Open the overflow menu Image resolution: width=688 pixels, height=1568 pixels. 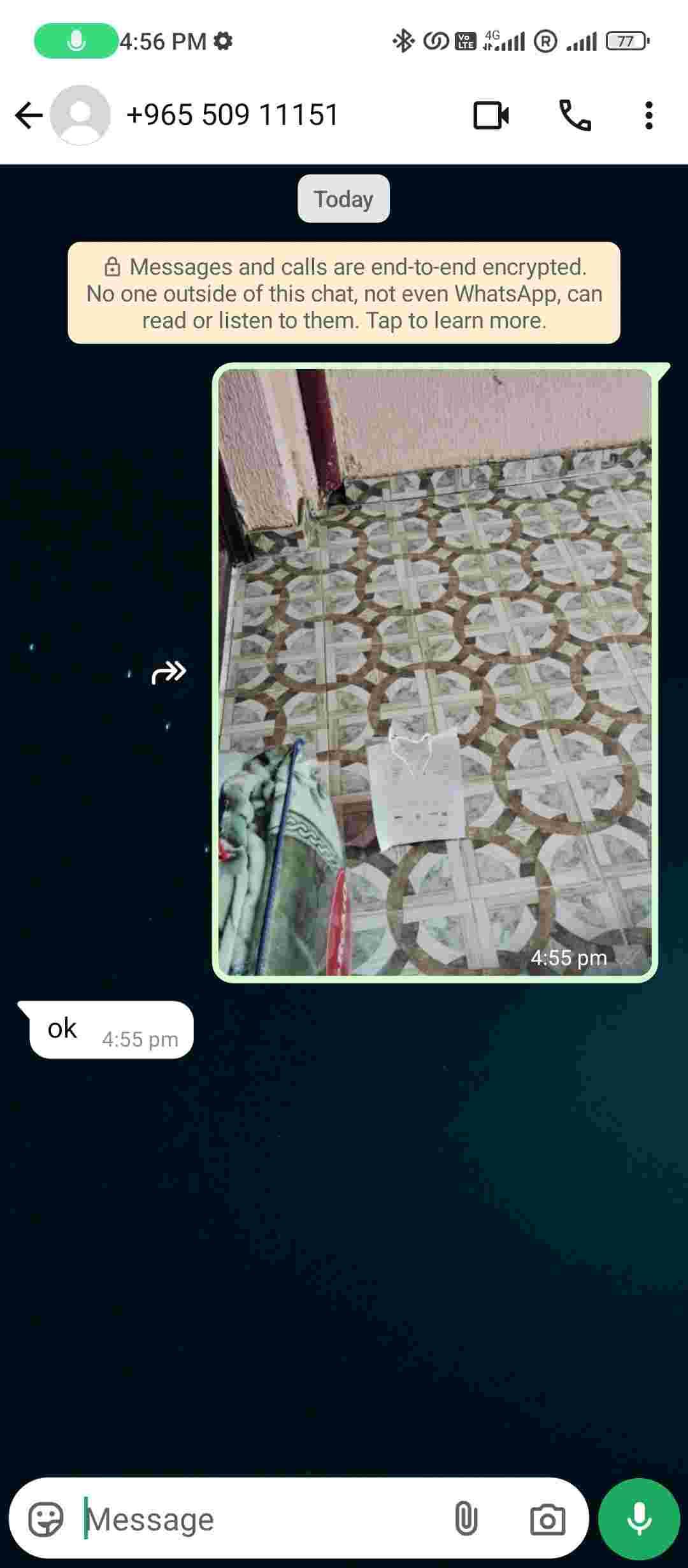[649, 116]
